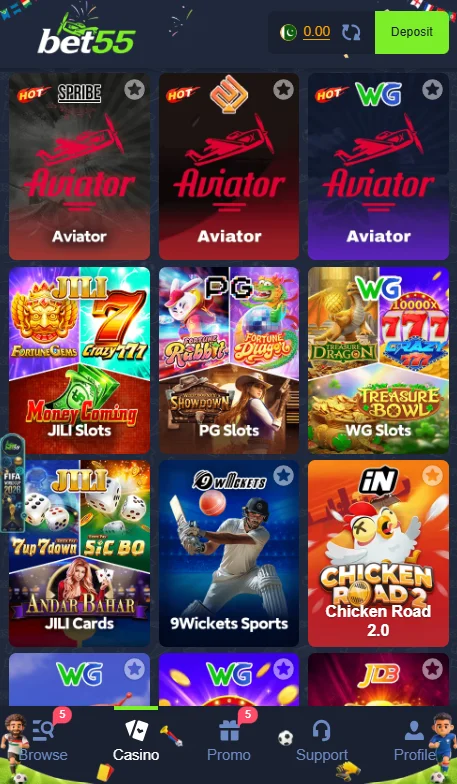The width and height of the screenshot is (457, 784).
Task: Switch to the Promo tab
Action: tap(229, 740)
